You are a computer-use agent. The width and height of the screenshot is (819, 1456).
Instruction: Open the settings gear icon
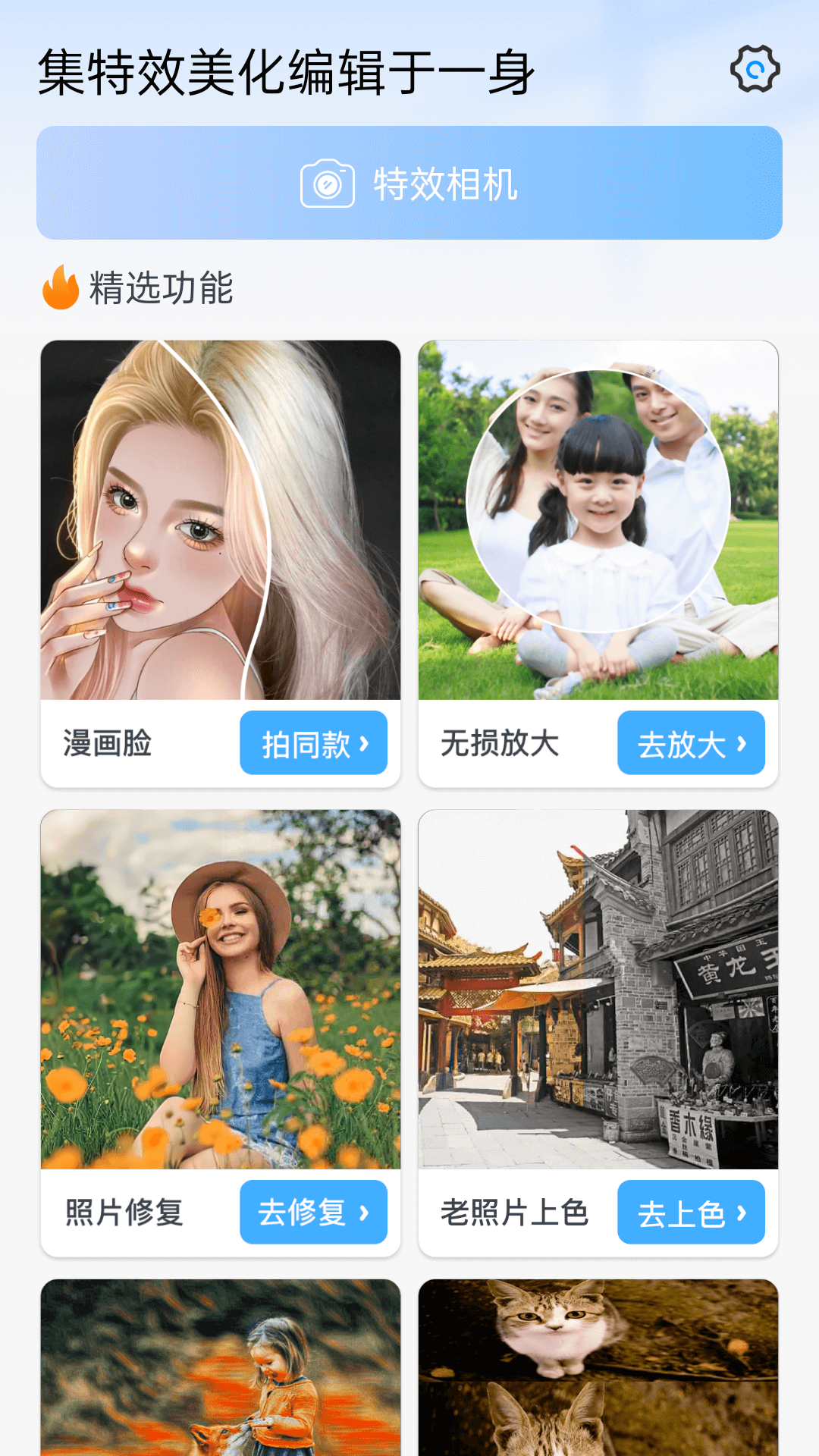coord(755,70)
